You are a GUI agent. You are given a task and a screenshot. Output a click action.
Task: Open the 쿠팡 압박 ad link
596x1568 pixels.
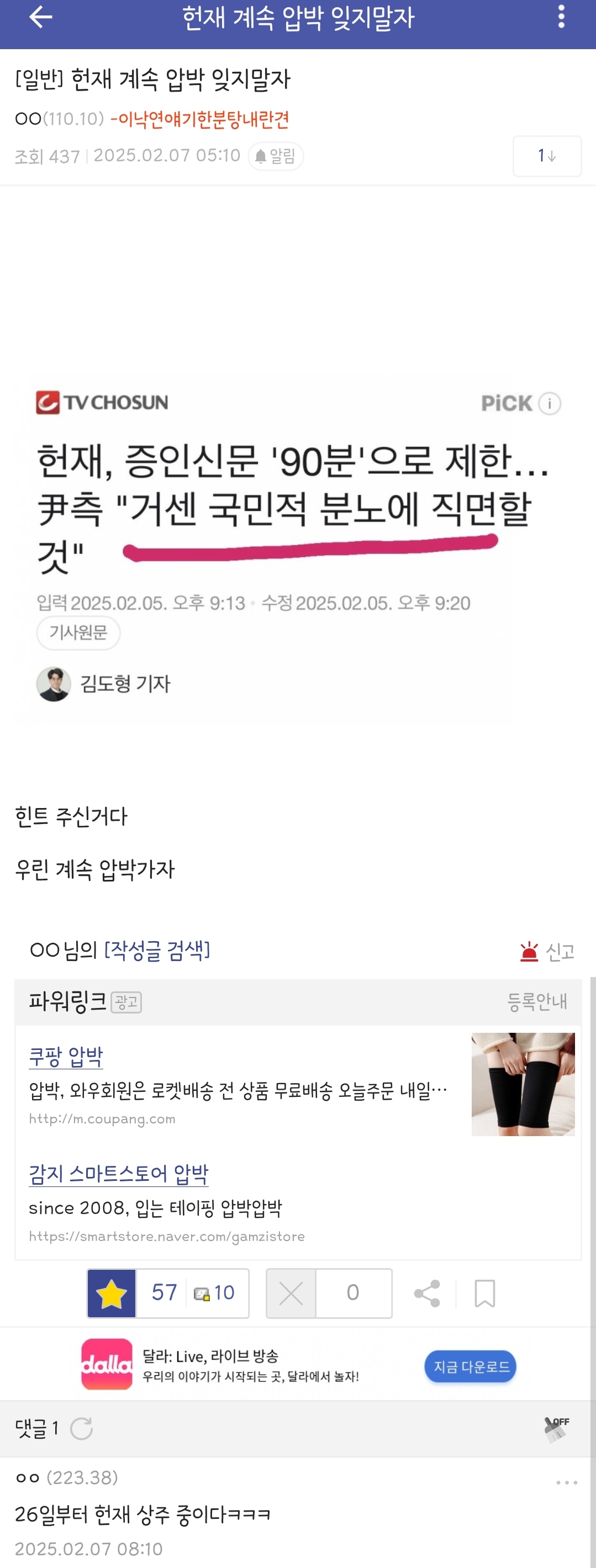[66, 1057]
